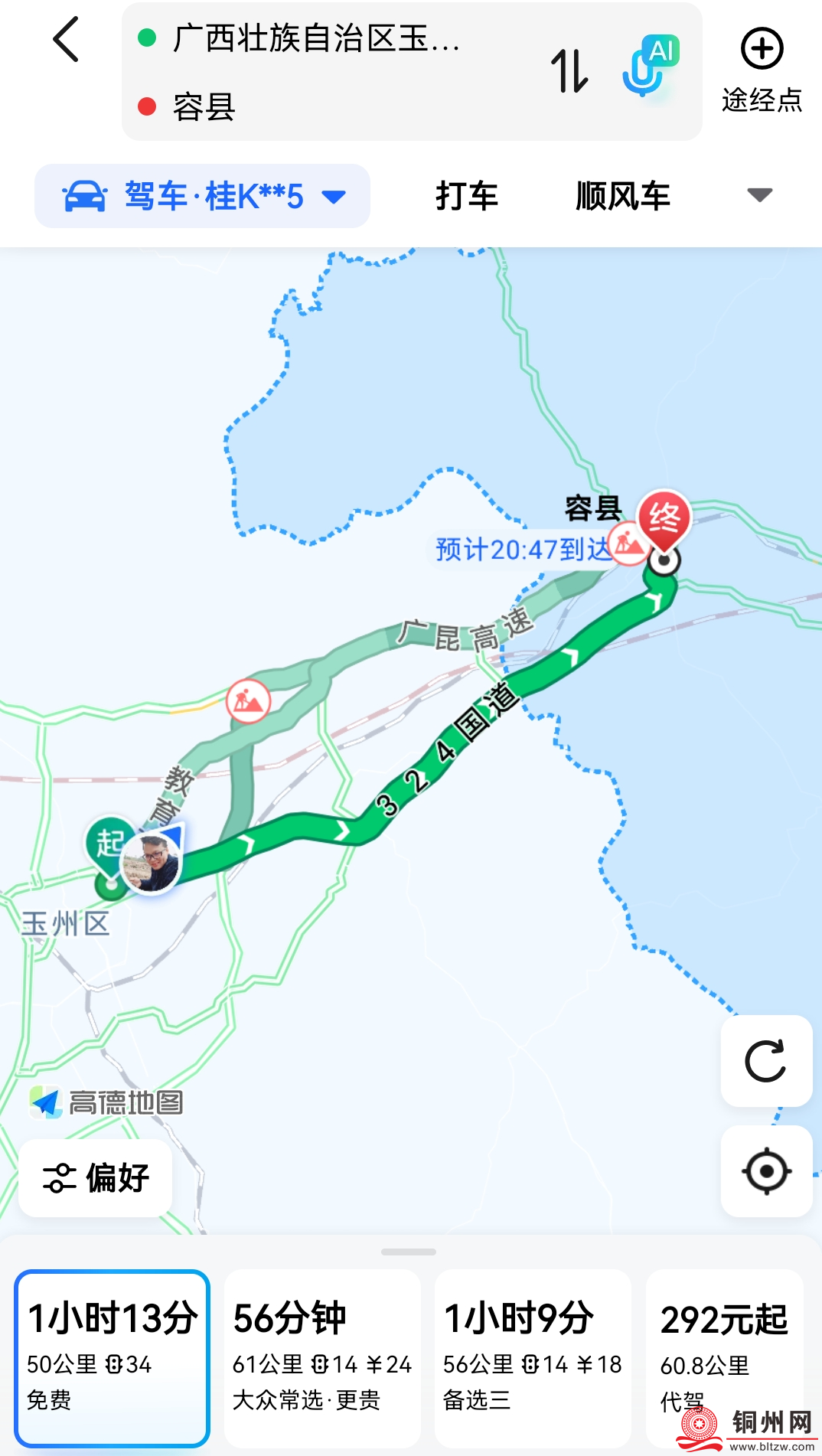Activate the AI voice assistant microphone
822x1456 pixels.
click(x=649, y=67)
